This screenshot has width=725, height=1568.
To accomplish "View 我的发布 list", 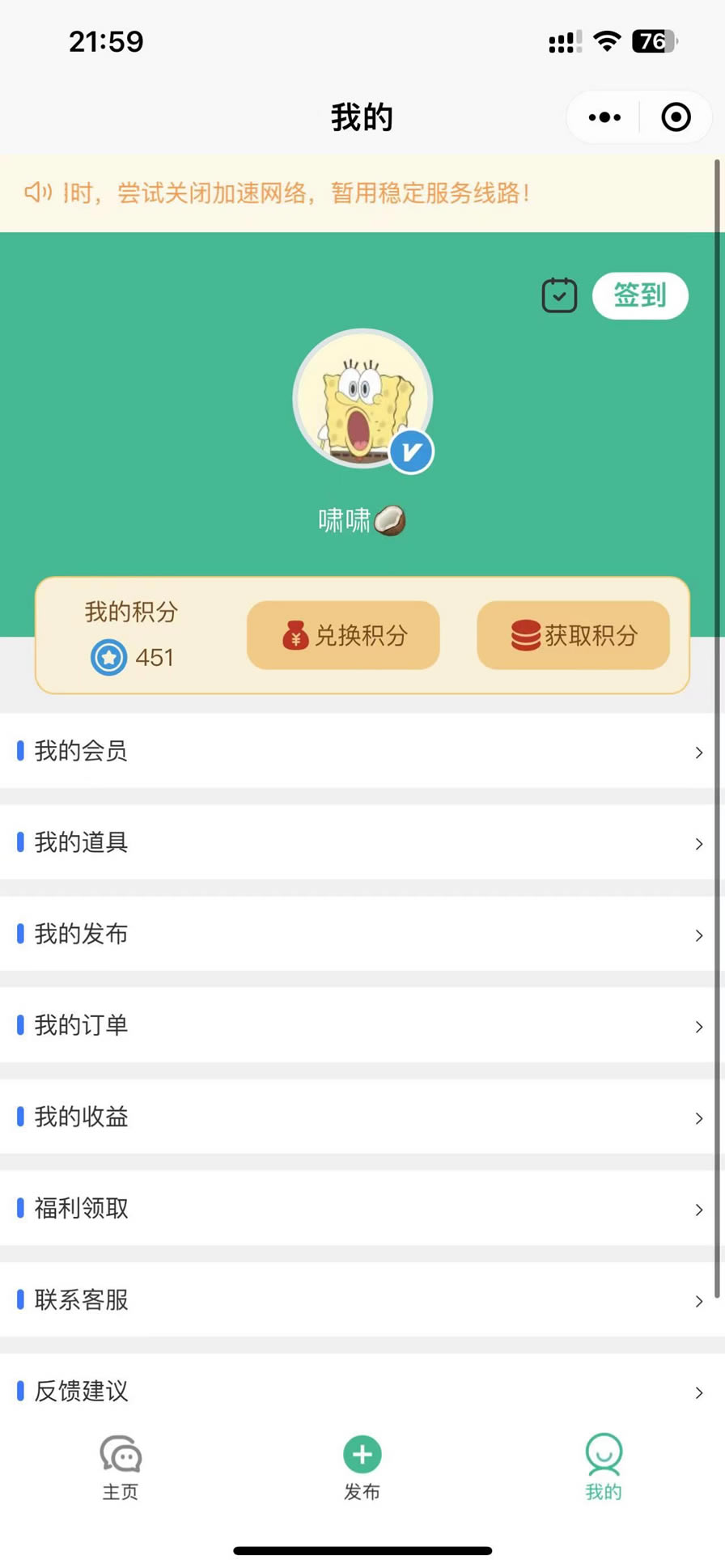I will (362, 934).
